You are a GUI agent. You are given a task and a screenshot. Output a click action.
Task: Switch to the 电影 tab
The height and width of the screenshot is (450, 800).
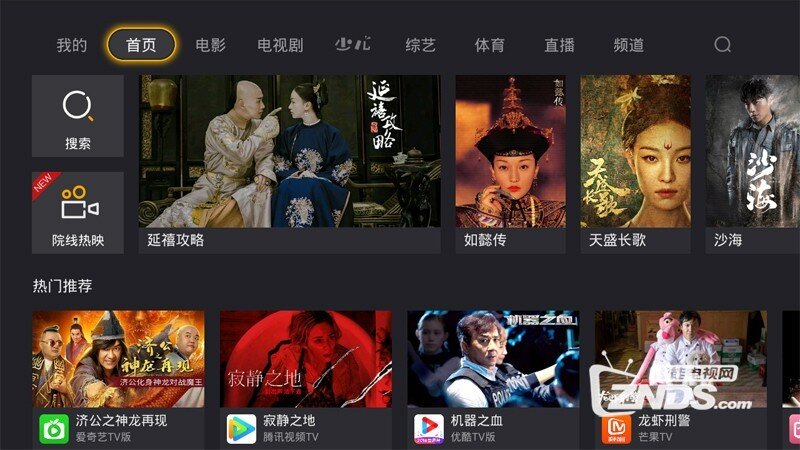pos(210,45)
